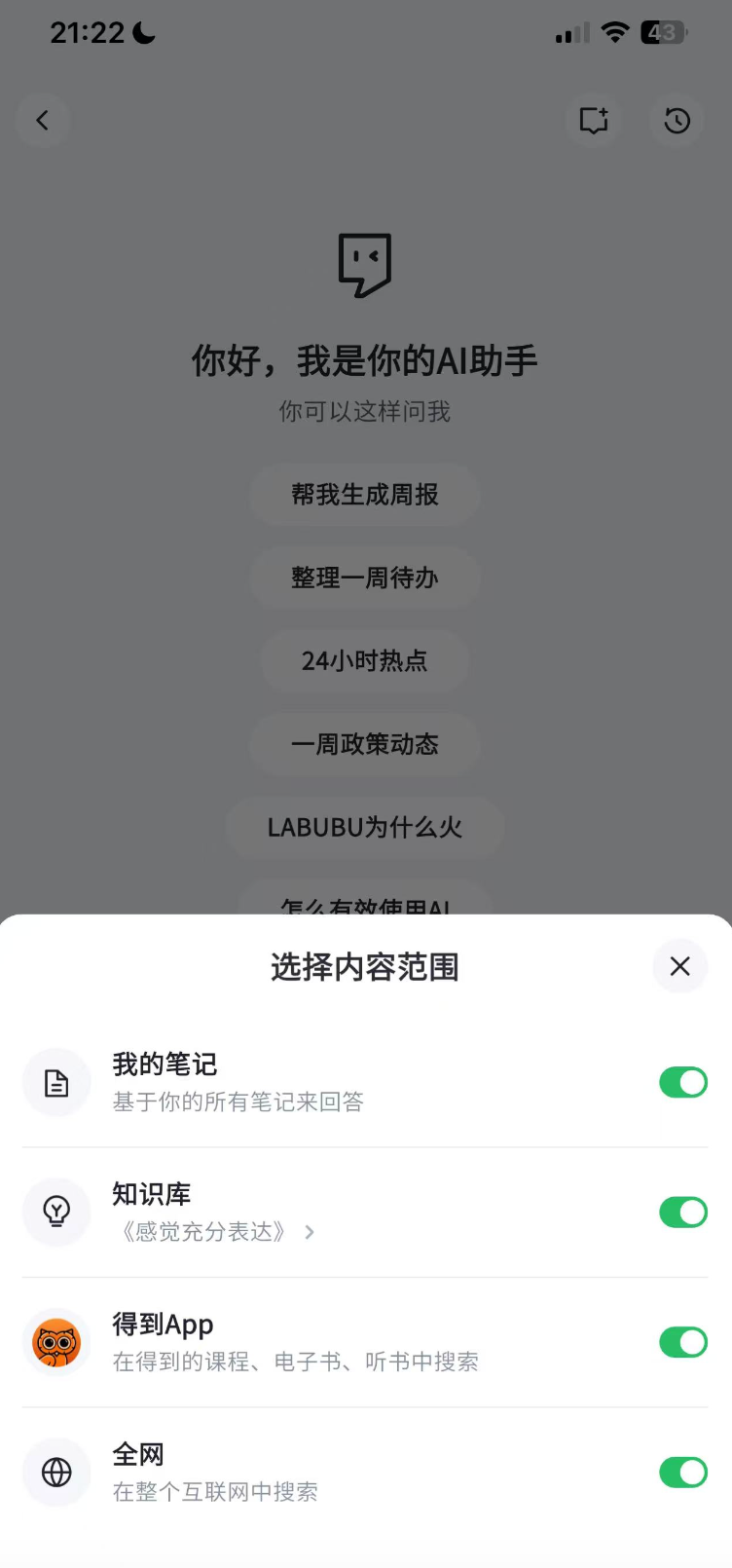732x1568 pixels.
Task: Ask about 24小时热点
Action: (365, 661)
